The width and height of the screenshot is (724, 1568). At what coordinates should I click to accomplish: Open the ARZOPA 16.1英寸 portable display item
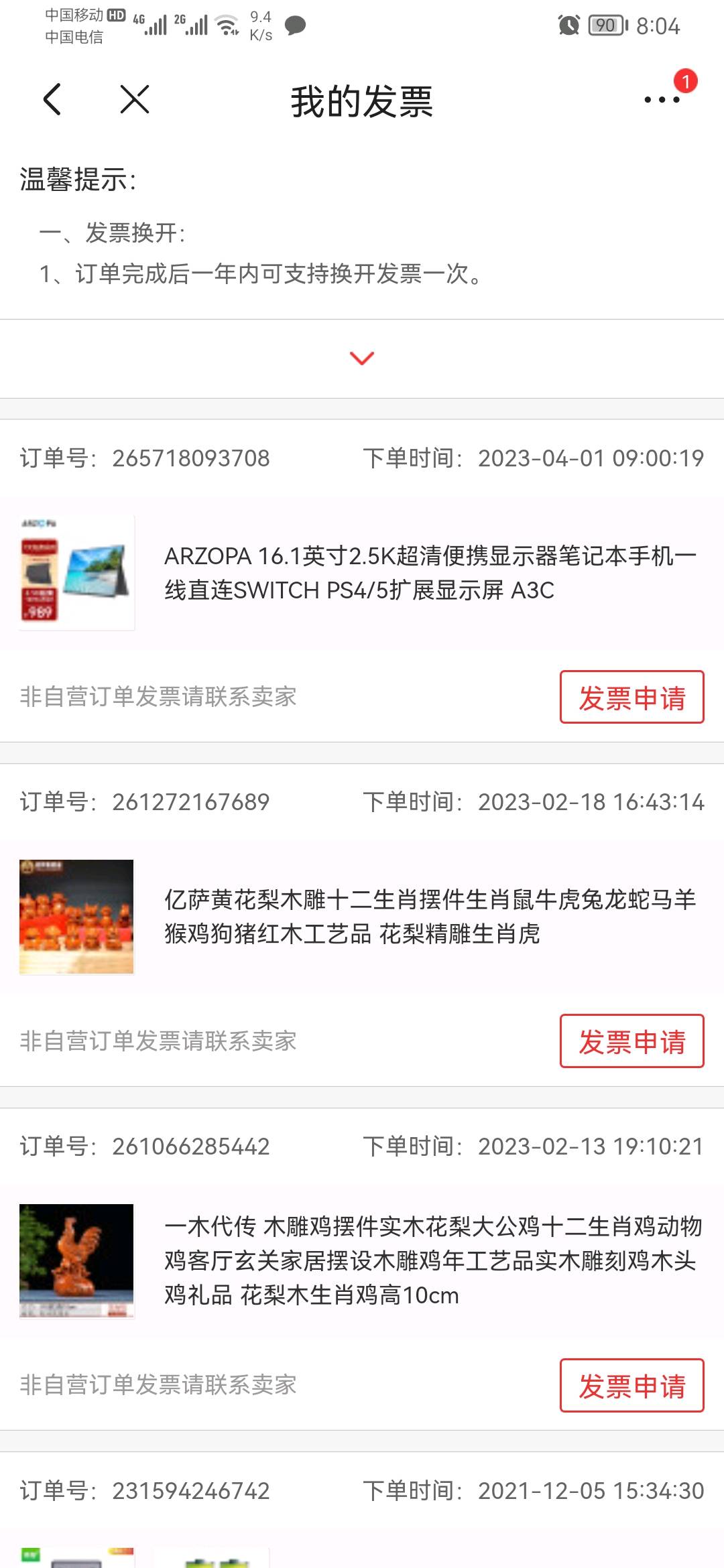point(429,574)
